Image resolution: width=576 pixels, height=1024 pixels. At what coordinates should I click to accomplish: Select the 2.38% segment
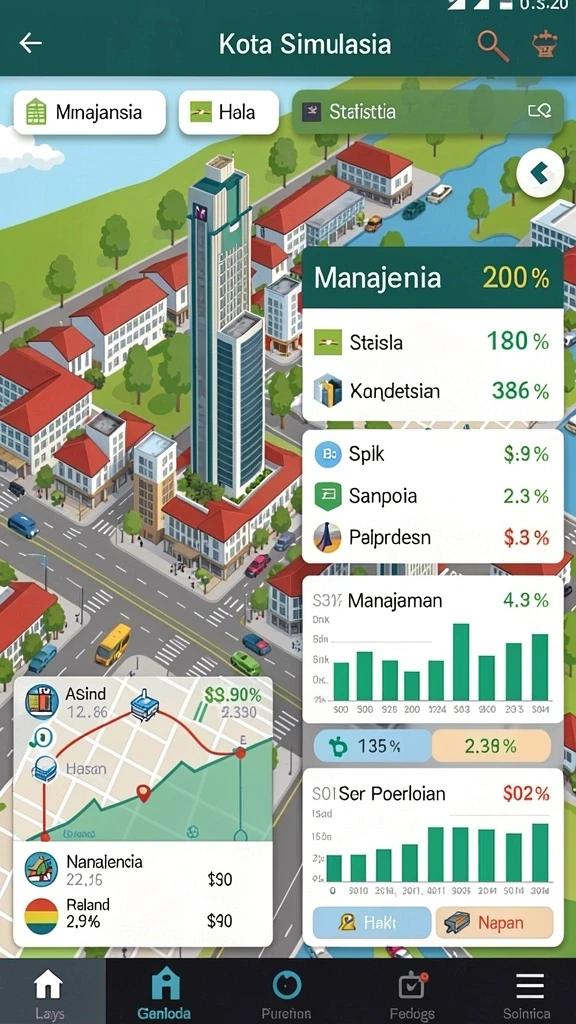coord(491,746)
